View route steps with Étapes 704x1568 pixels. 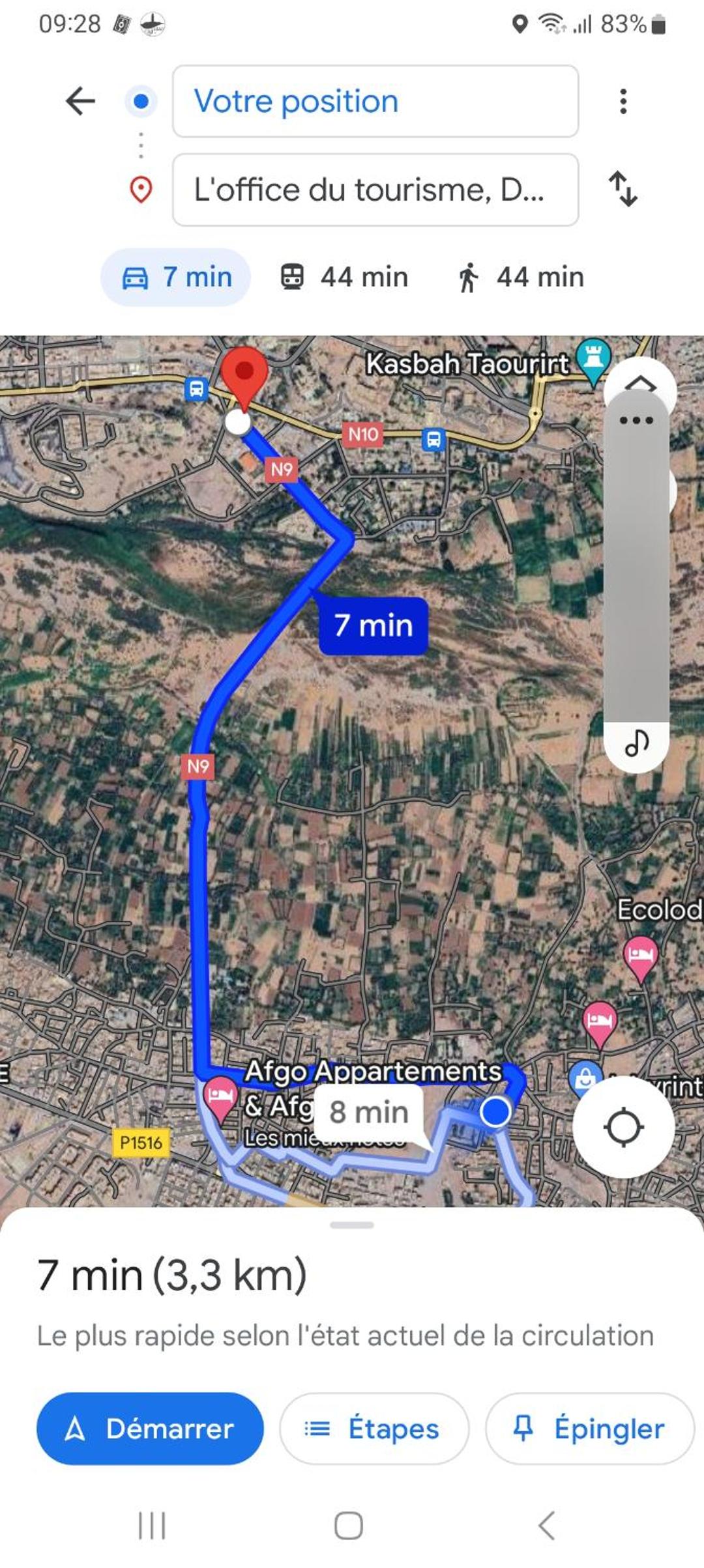pos(374,1429)
